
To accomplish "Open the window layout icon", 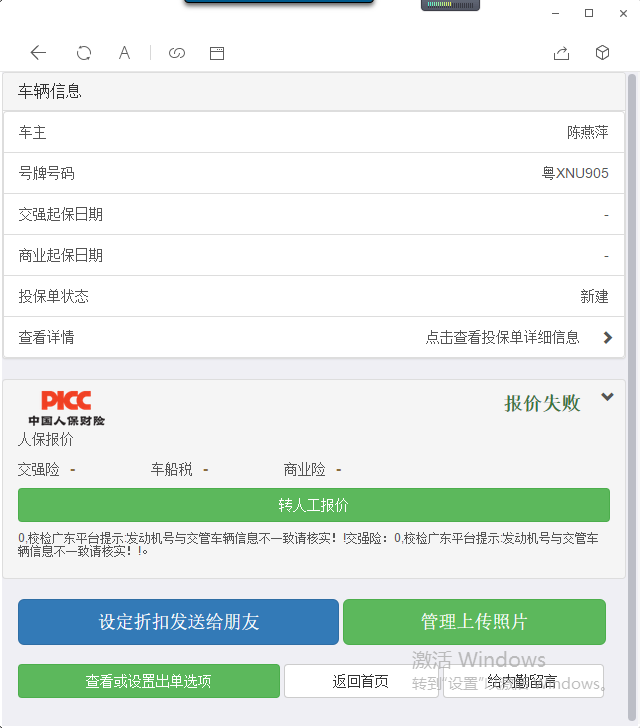I will pos(216,53).
